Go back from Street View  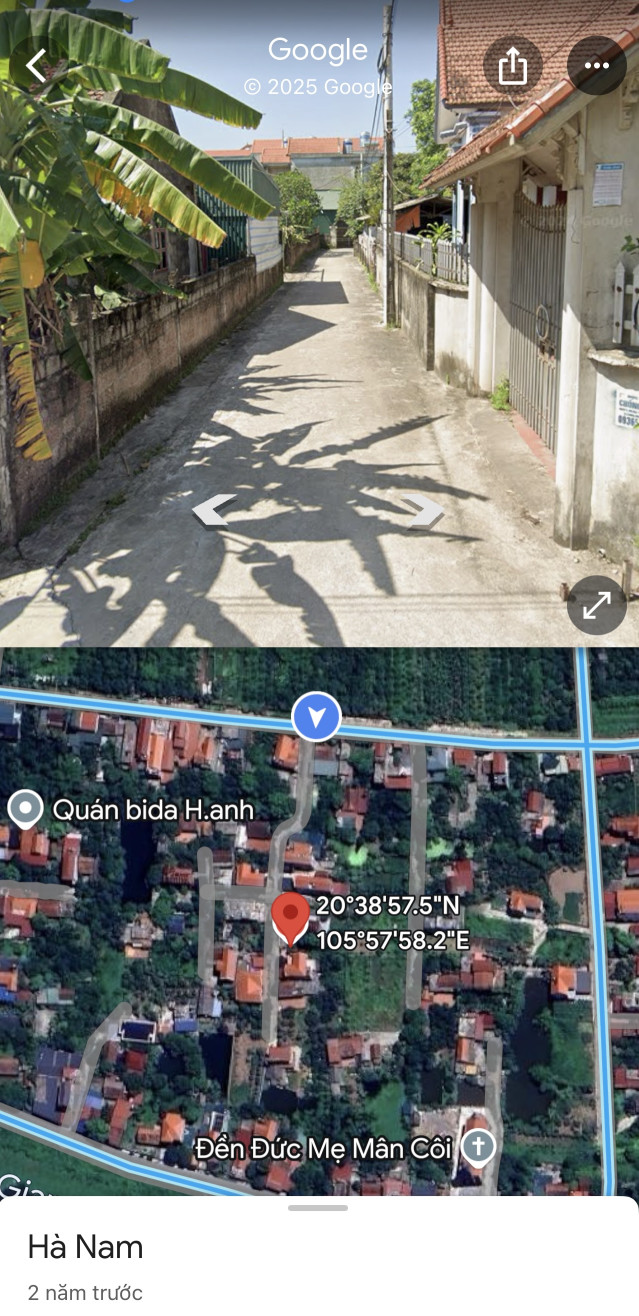tap(36, 66)
